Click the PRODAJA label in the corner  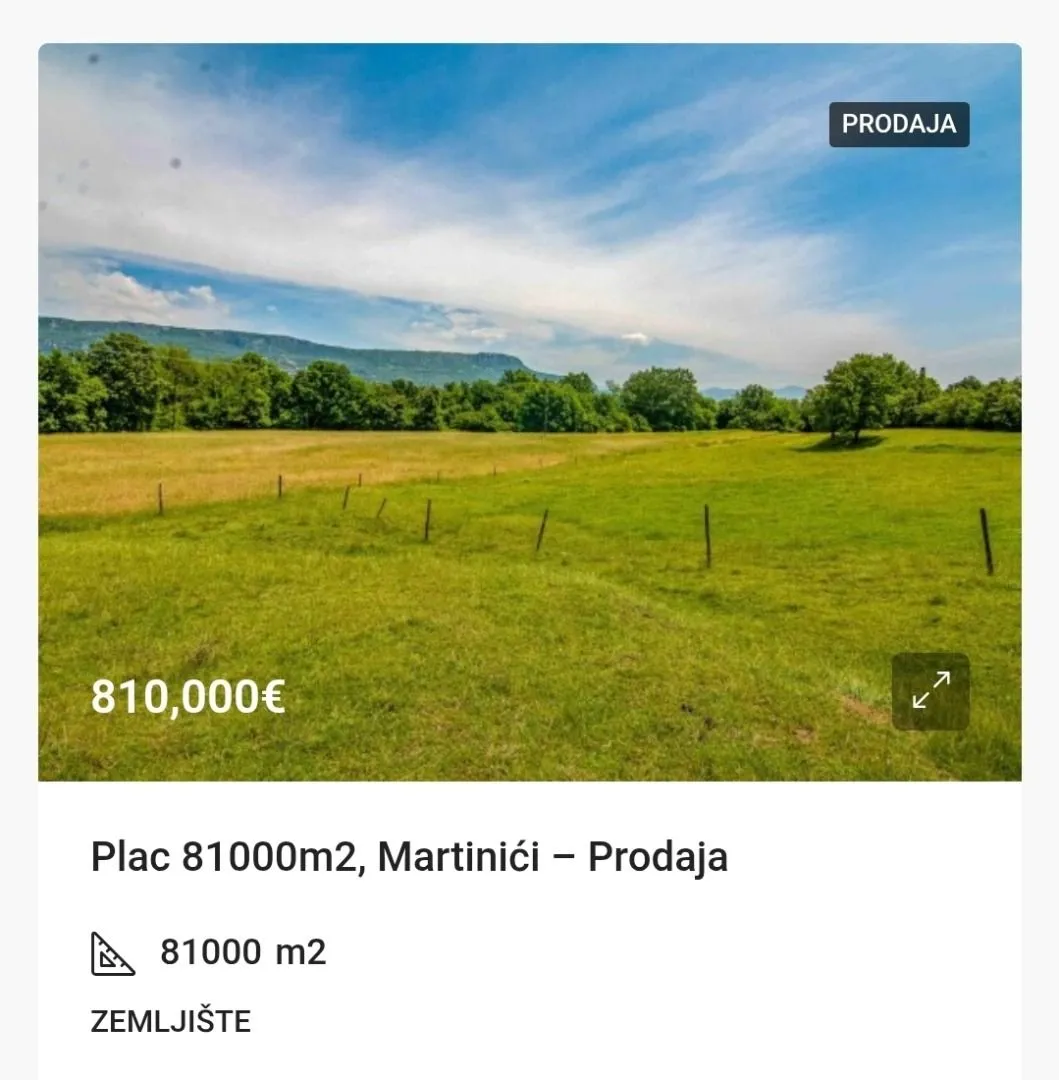pyautogui.click(x=898, y=124)
